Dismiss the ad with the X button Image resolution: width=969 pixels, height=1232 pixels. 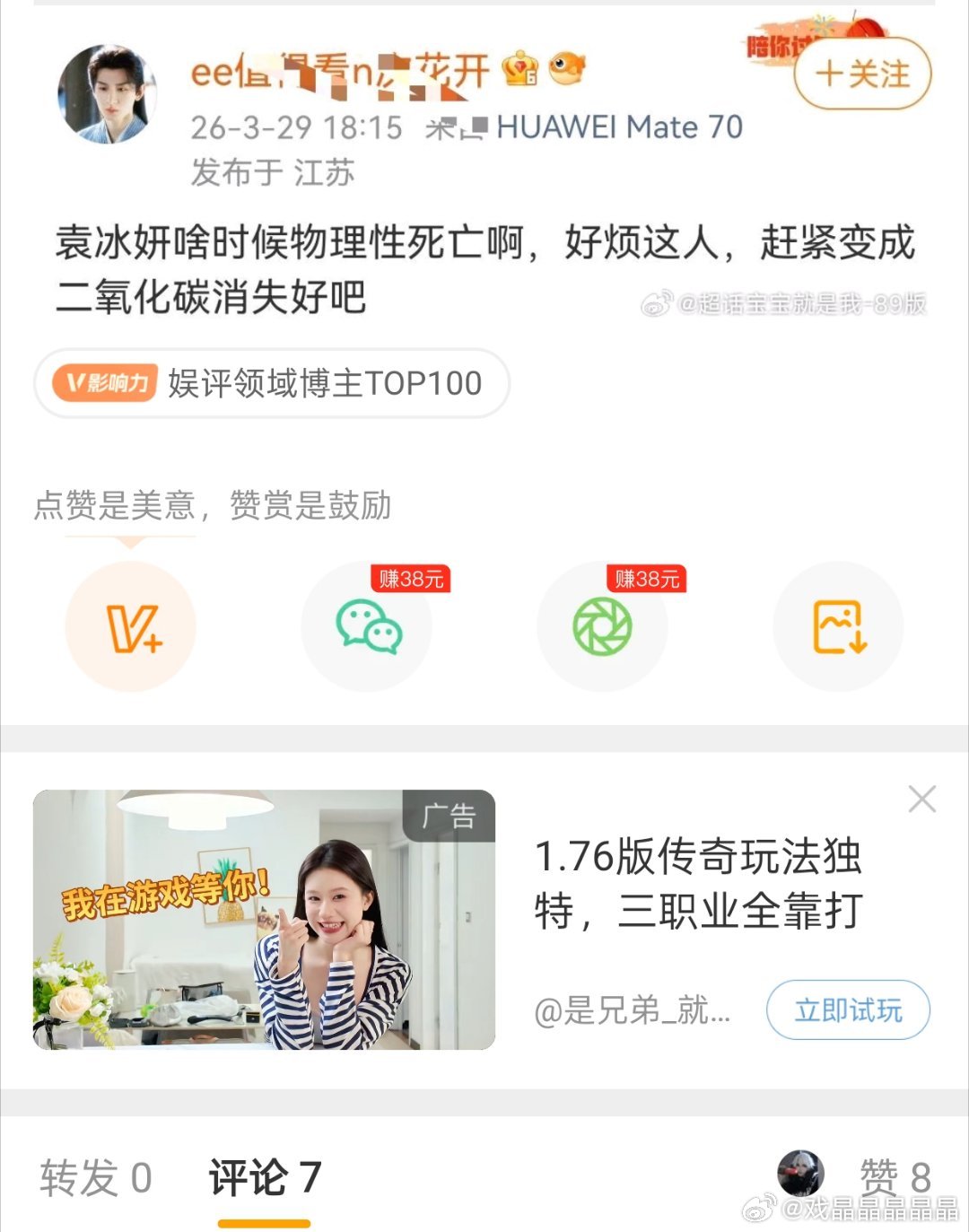point(922,799)
